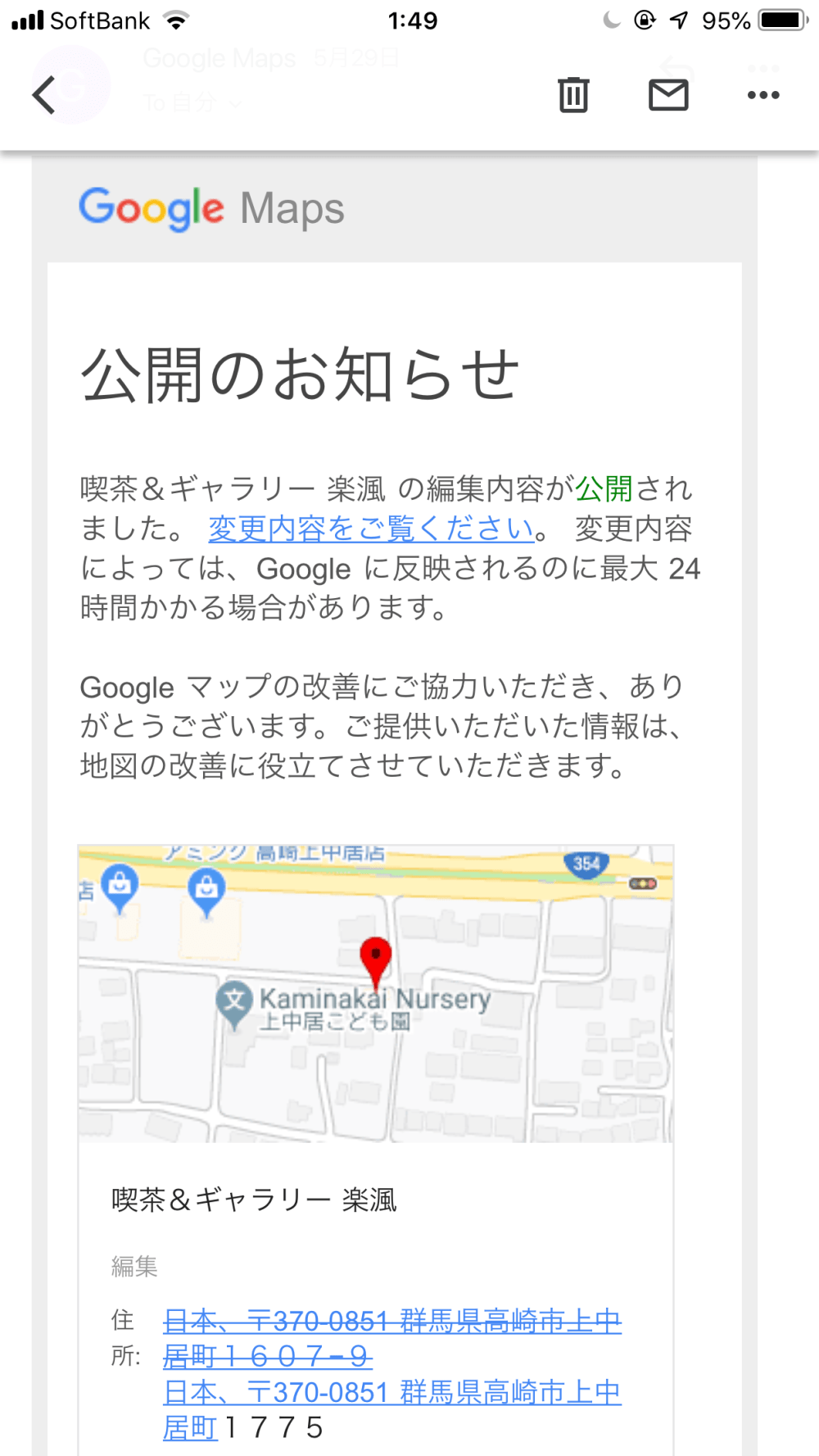Open the crossed-out old address ending 1607-9

(391, 1338)
